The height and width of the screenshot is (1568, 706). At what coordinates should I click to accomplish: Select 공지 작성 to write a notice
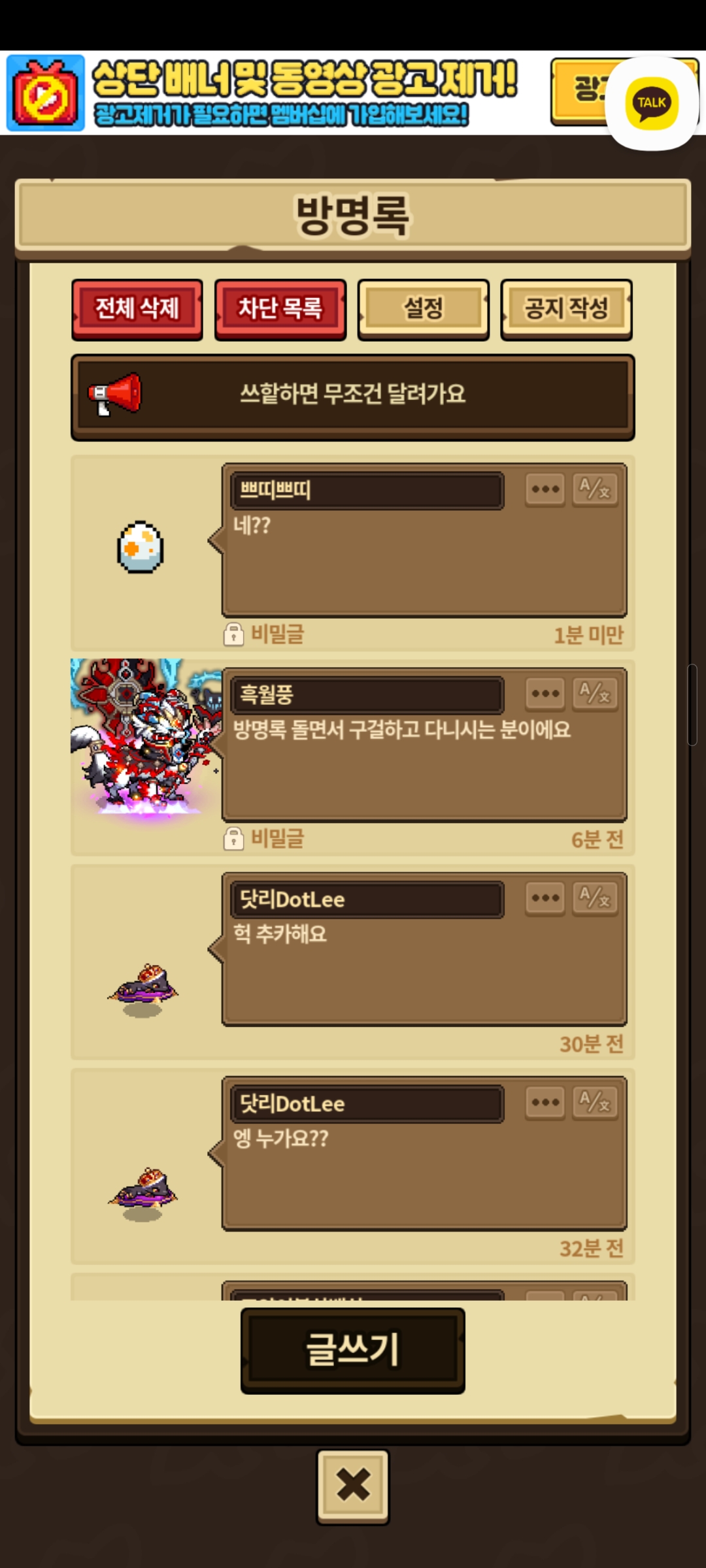pyautogui.click(x=566, y=309)
